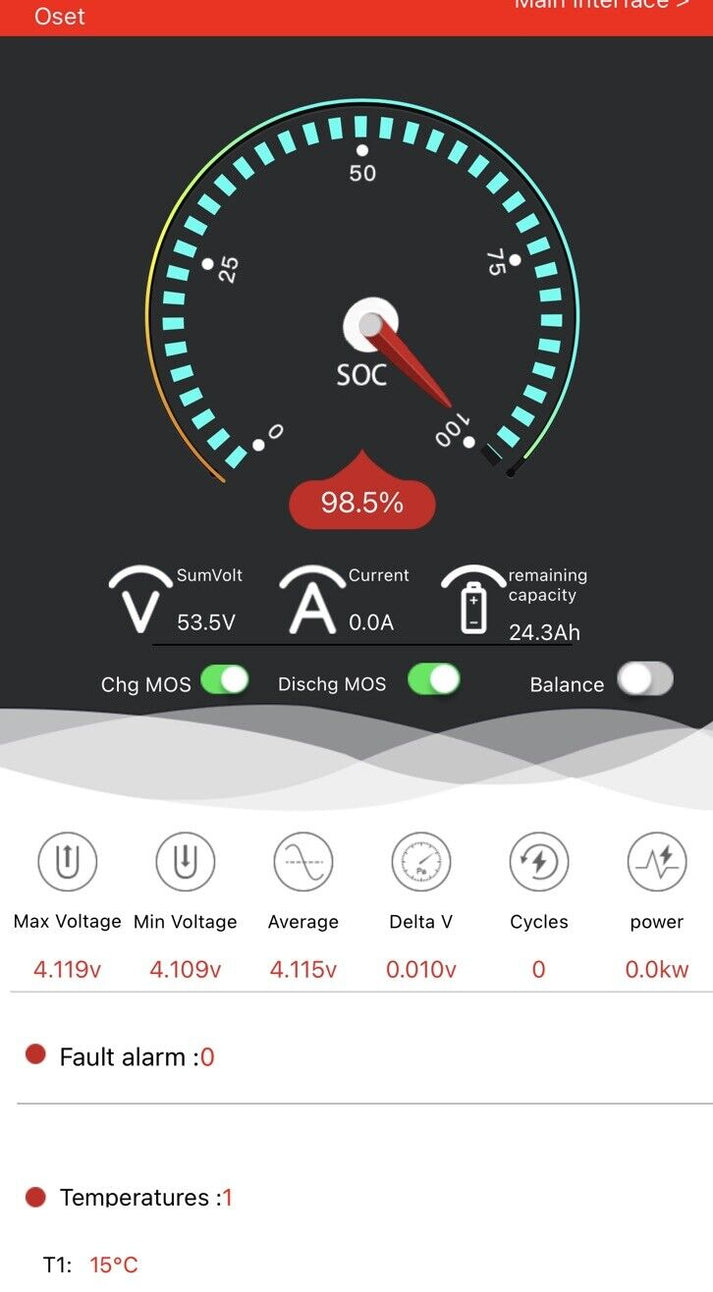Enable the Balance toggle
Viewport: 713px width, 1292px height.
coord(645,681)
